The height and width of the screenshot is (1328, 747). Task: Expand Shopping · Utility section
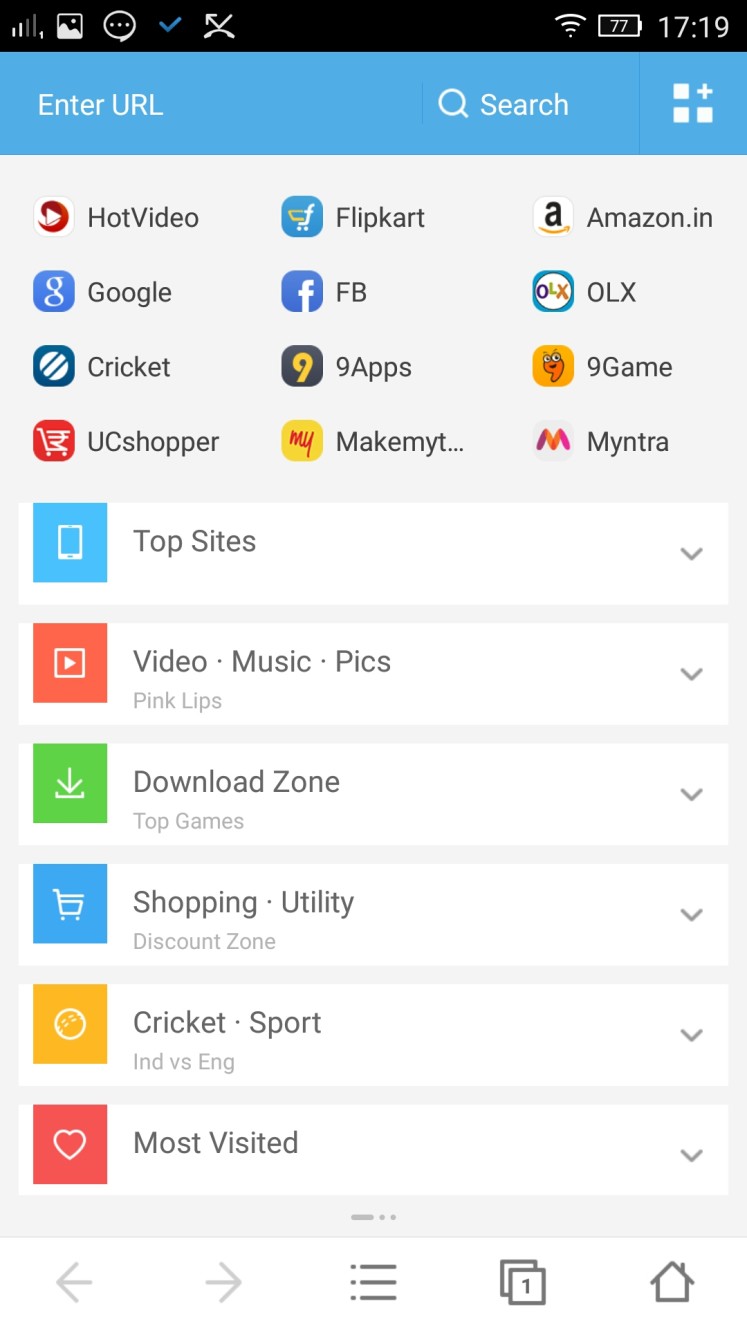click(x=373, y=914)
